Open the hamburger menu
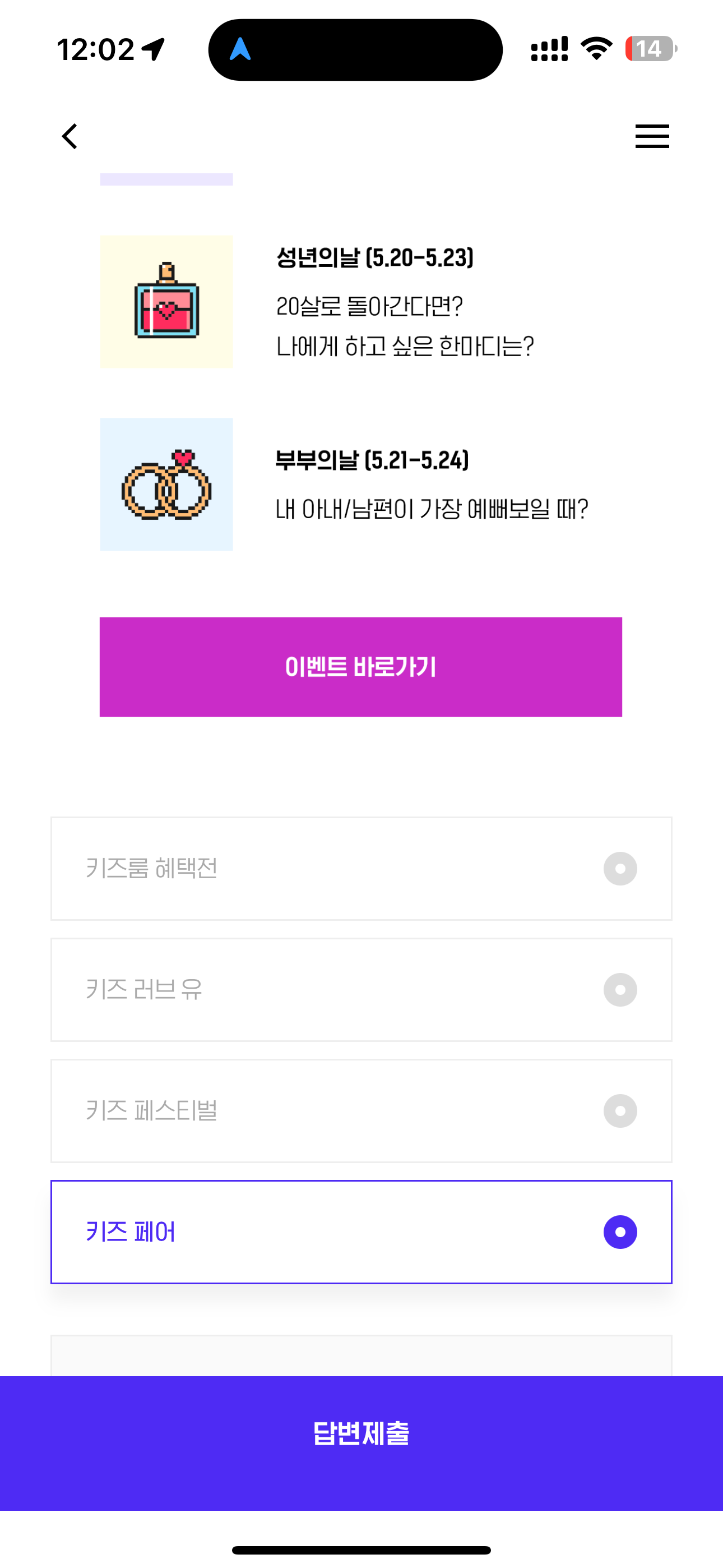The height and width of the screenshot is (1568, 723). coord(652,136)
